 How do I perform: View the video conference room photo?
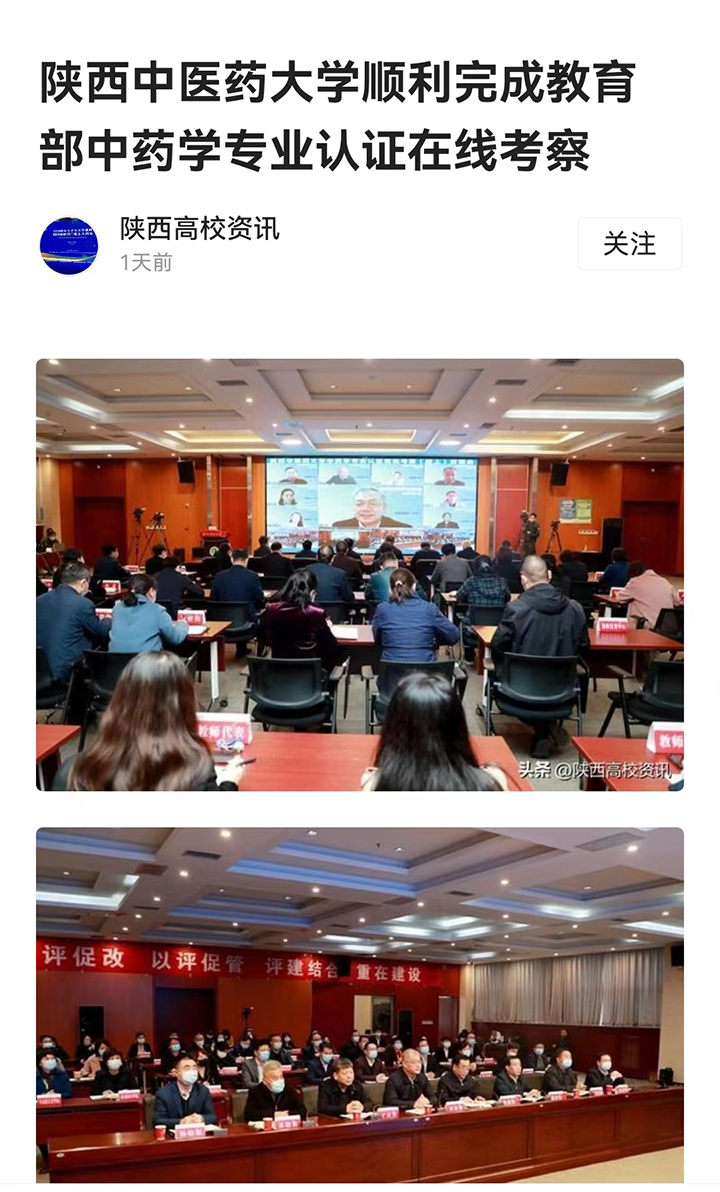(360, 575)
